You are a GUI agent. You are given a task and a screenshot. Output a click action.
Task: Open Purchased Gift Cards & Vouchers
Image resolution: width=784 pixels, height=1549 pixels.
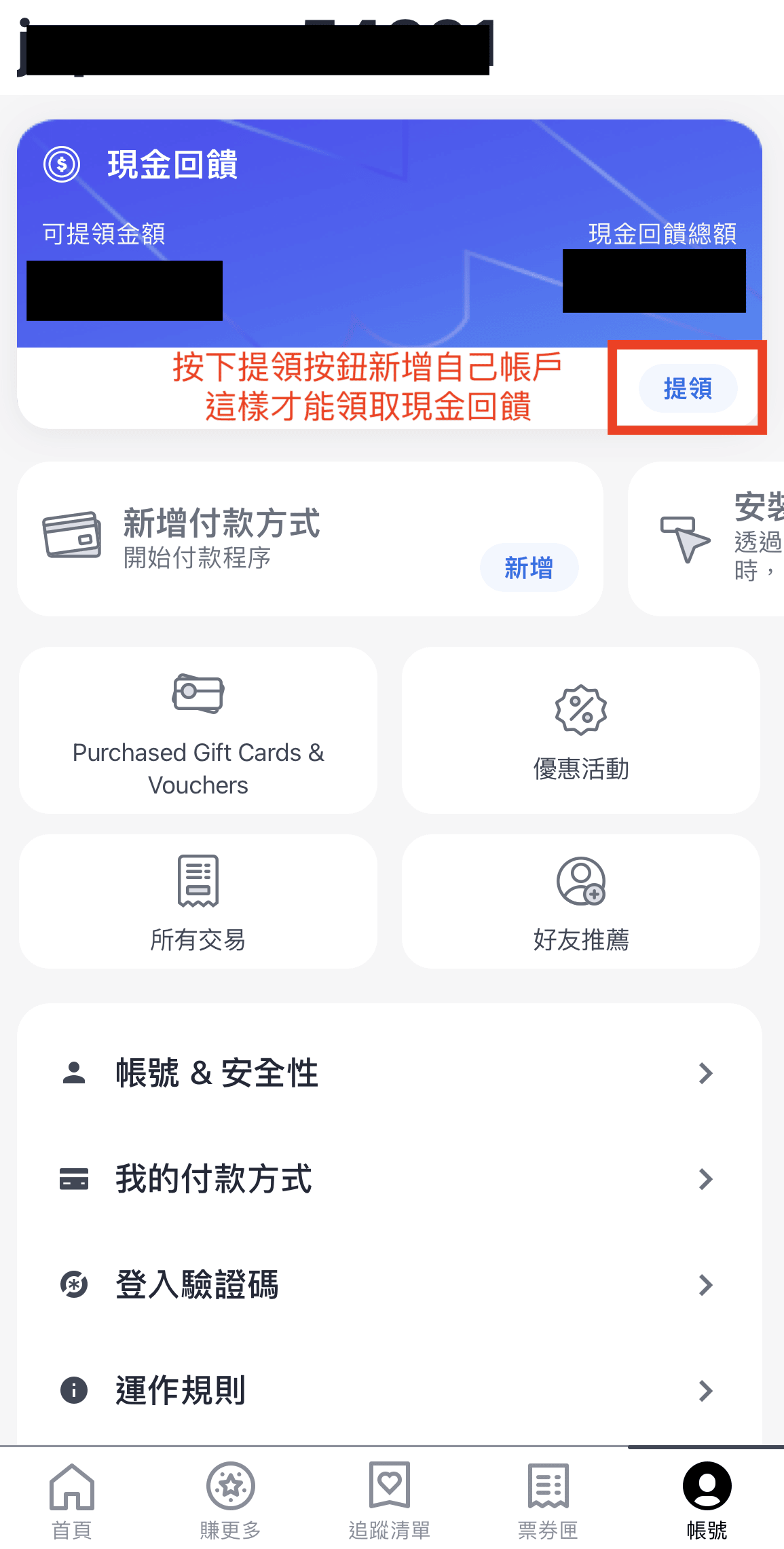[x=198, y=730]
